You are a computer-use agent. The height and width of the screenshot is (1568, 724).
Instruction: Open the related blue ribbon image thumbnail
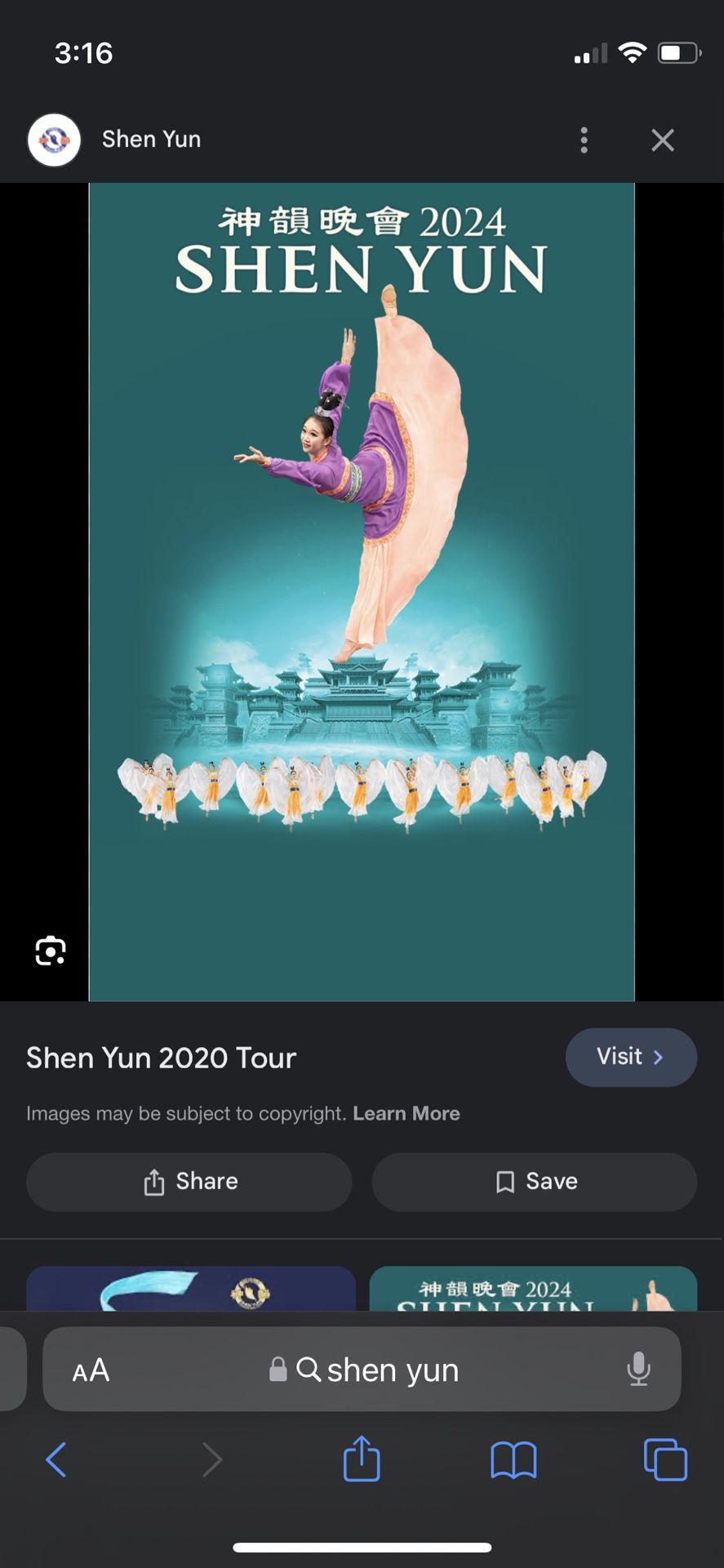(x=191, y=1289)
